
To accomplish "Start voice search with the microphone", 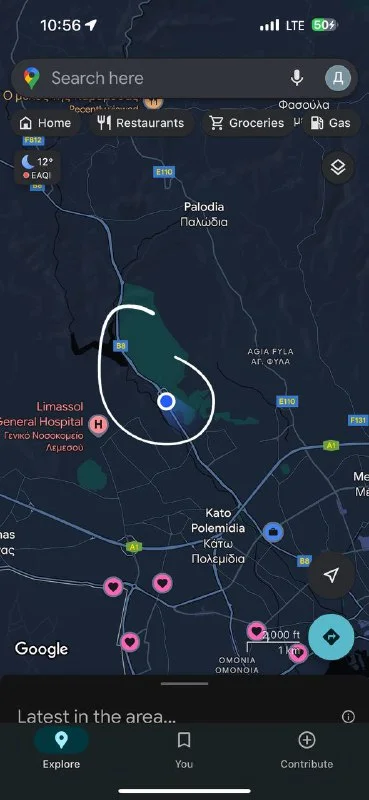I will click(297, 78).
